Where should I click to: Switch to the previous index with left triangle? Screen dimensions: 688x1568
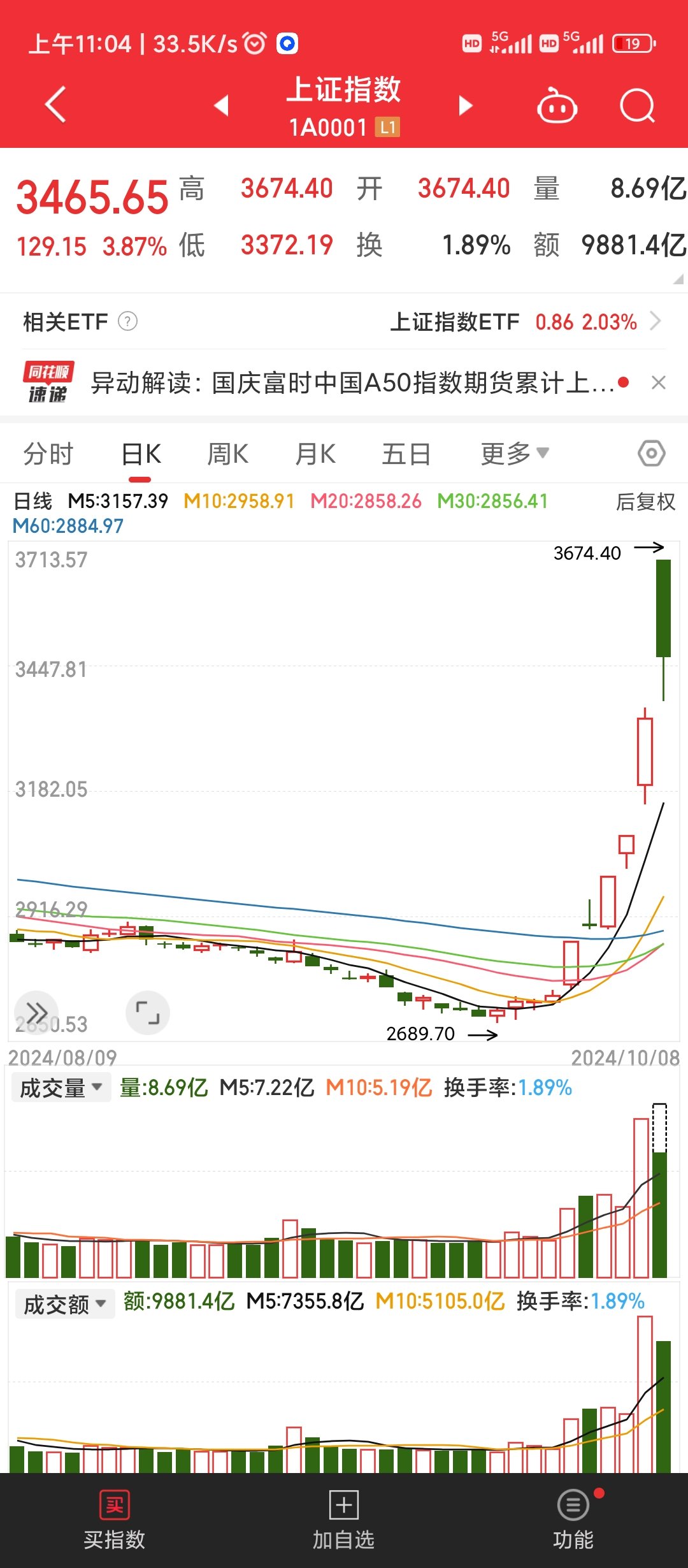pyautogui.click(x=221, y=105)
